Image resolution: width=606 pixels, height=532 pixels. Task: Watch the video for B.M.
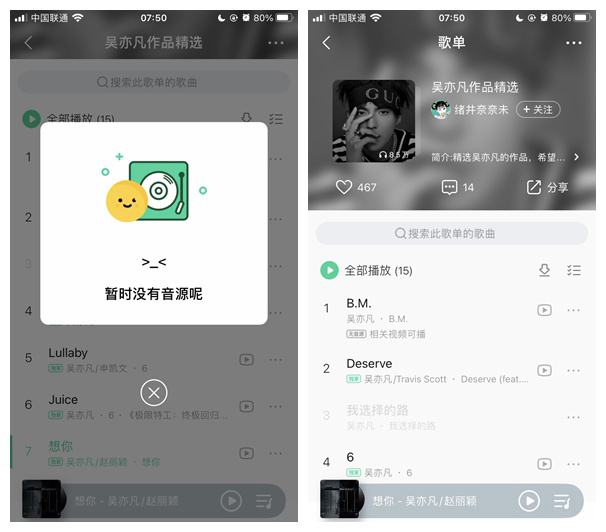click(x=544, y=310)
